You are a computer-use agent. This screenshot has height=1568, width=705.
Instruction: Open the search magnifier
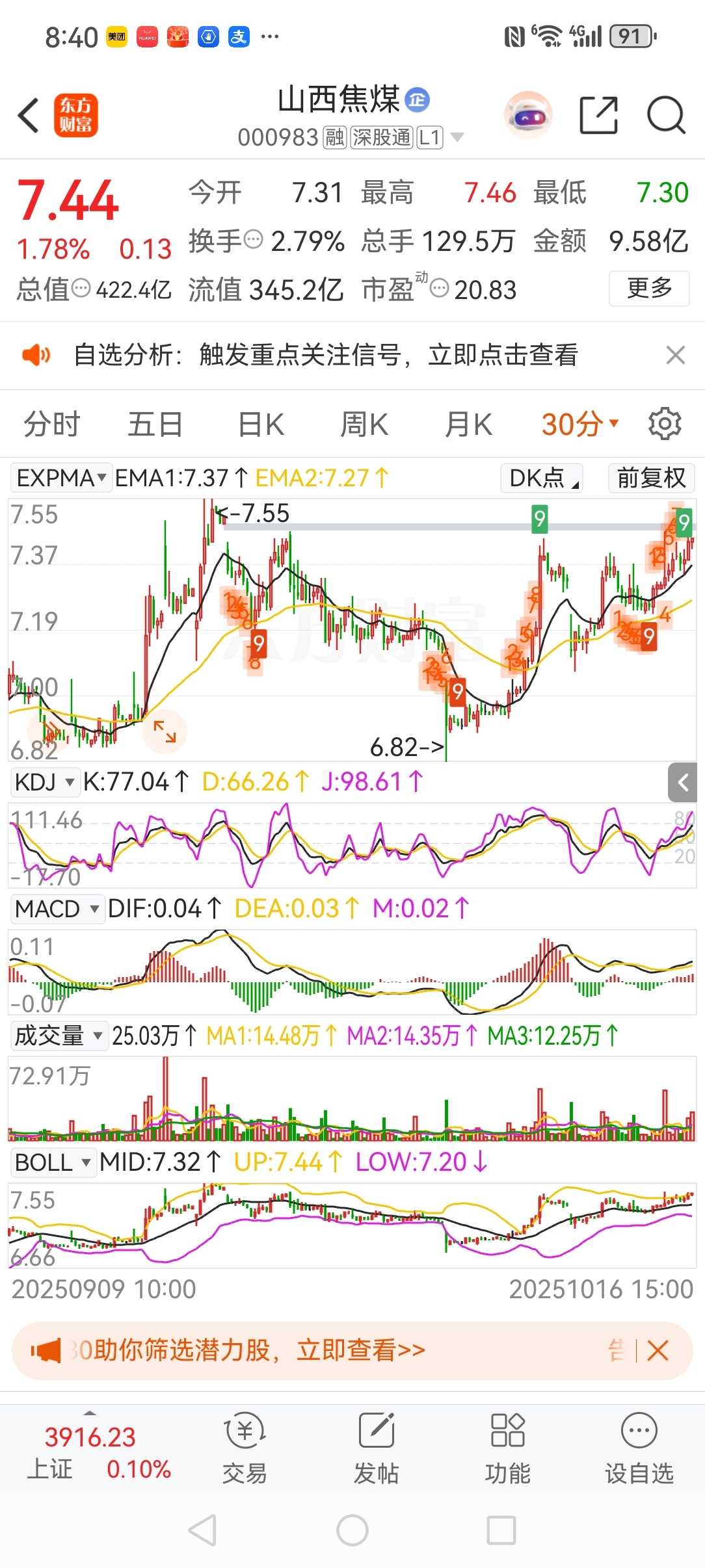coord(666,116)
